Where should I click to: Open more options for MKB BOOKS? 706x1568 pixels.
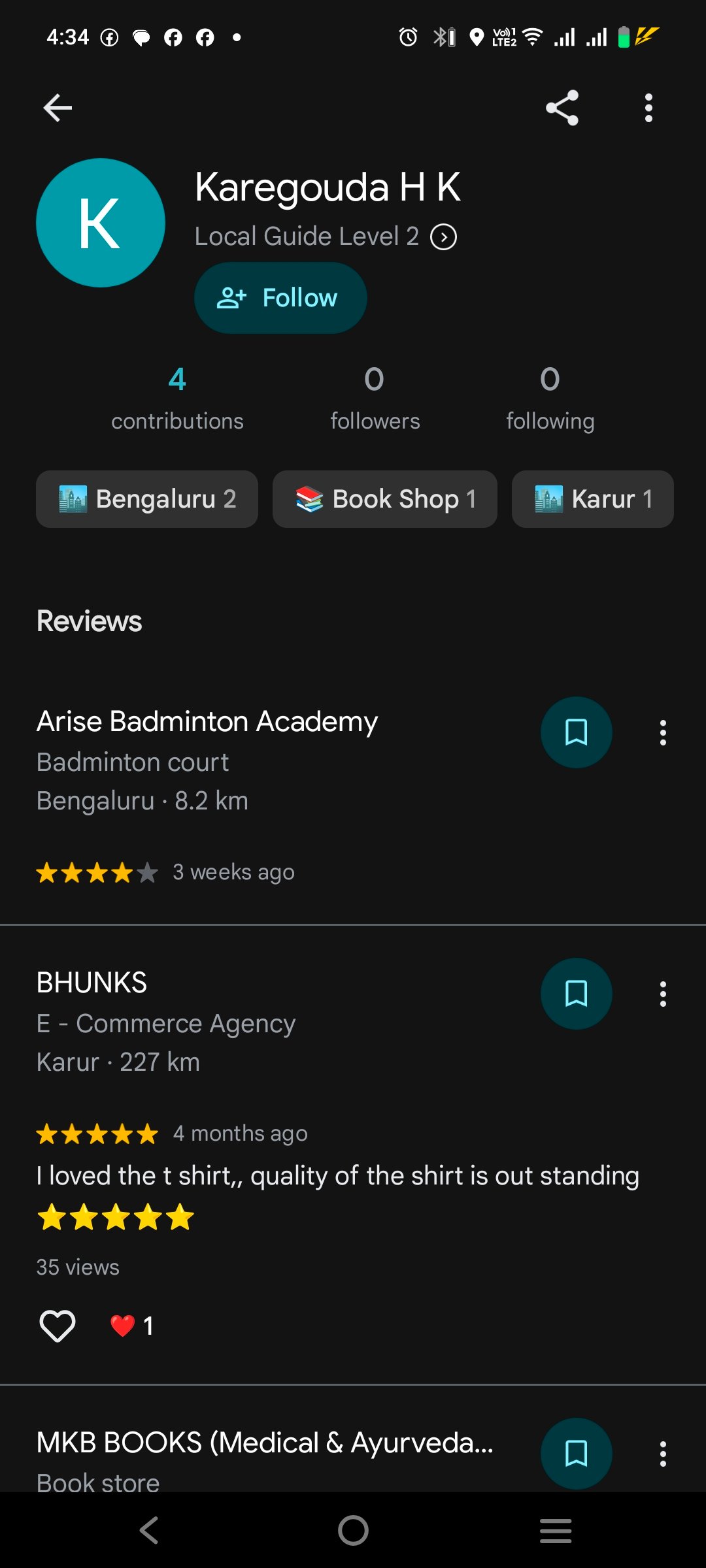(x=663, y=1454)
